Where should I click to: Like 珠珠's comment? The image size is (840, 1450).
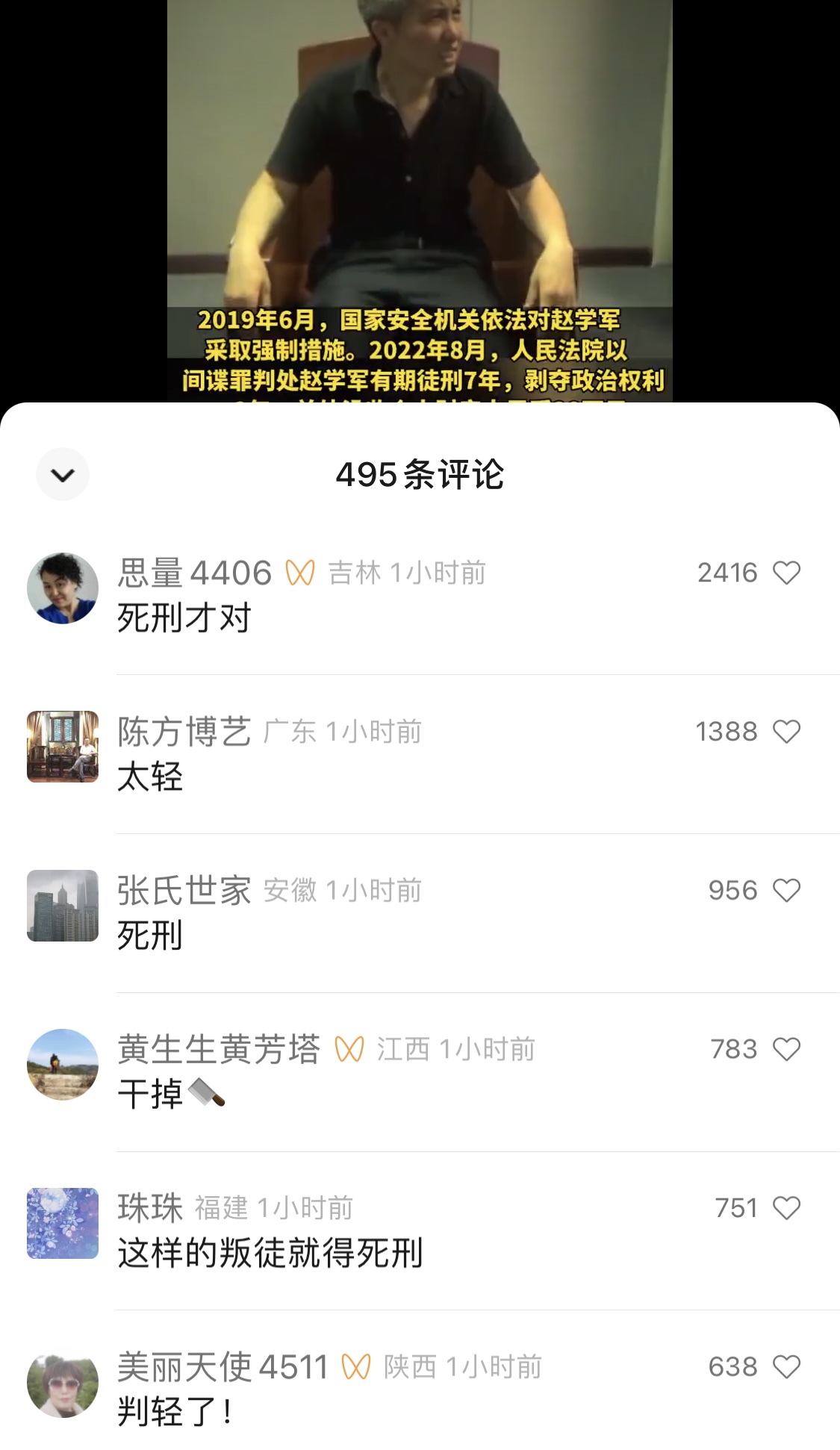786,1208
